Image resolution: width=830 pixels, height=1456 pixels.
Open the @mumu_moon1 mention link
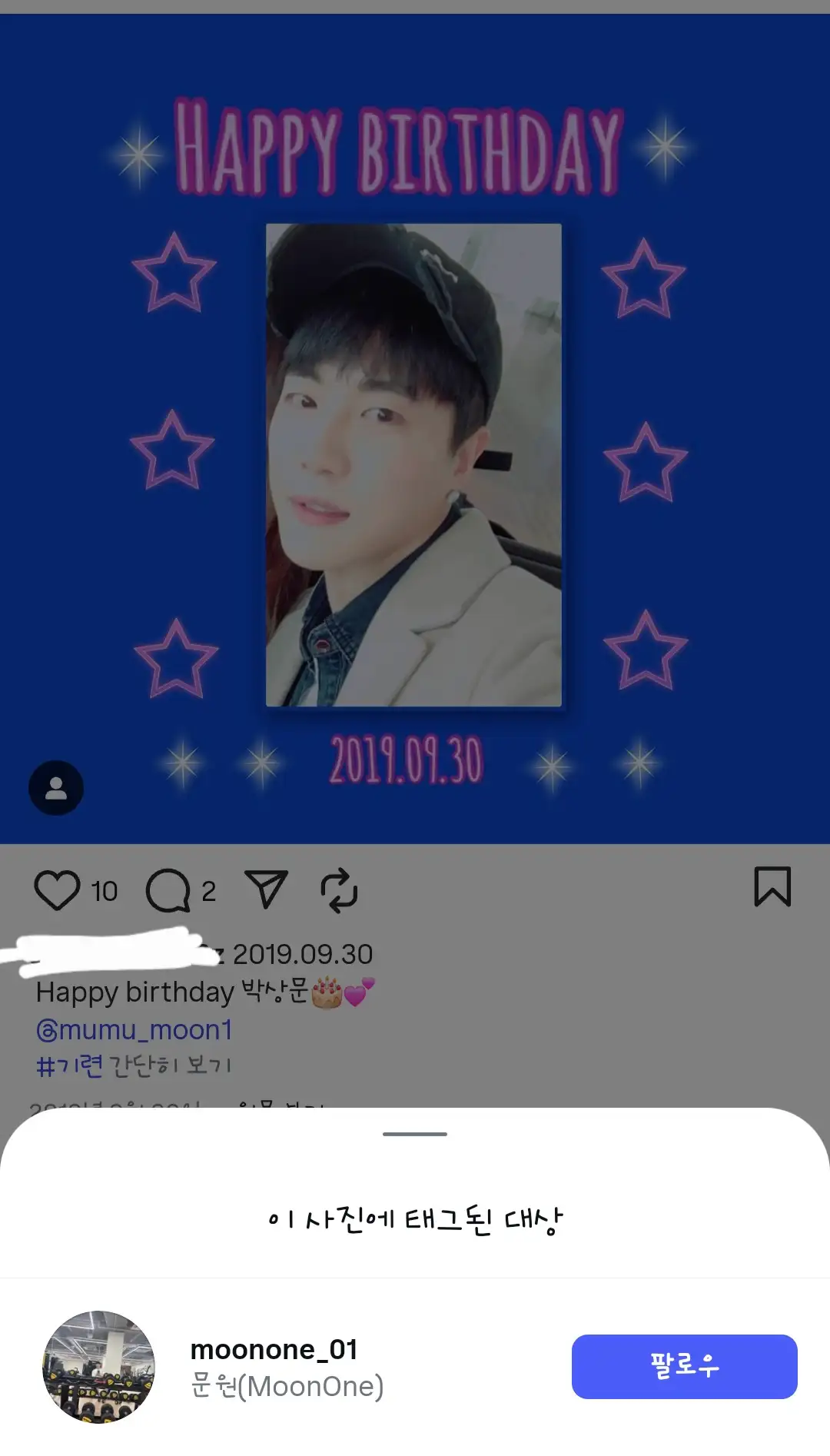134,1029
